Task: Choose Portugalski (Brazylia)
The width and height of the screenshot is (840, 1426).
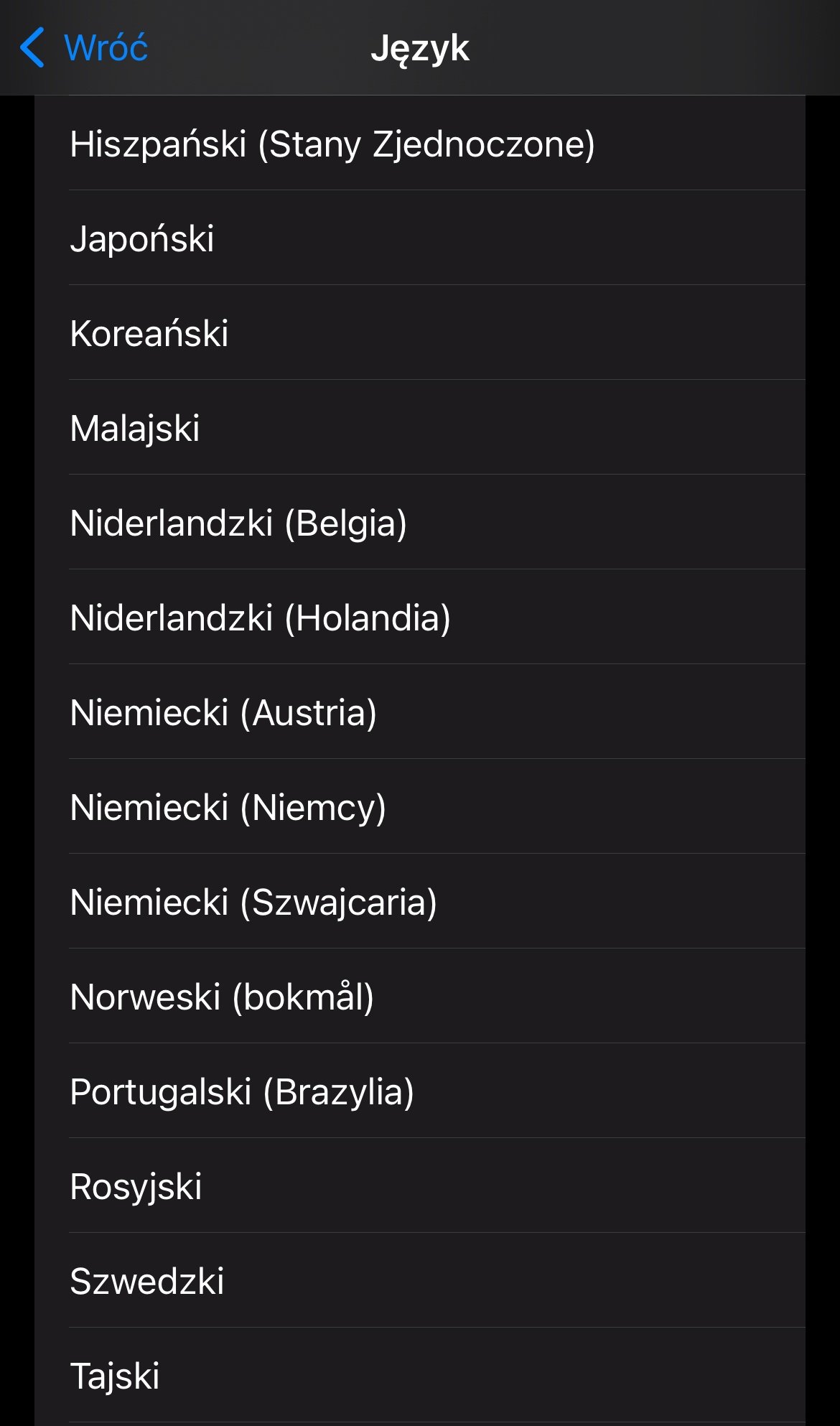Action: click(x=420, y=1091)
